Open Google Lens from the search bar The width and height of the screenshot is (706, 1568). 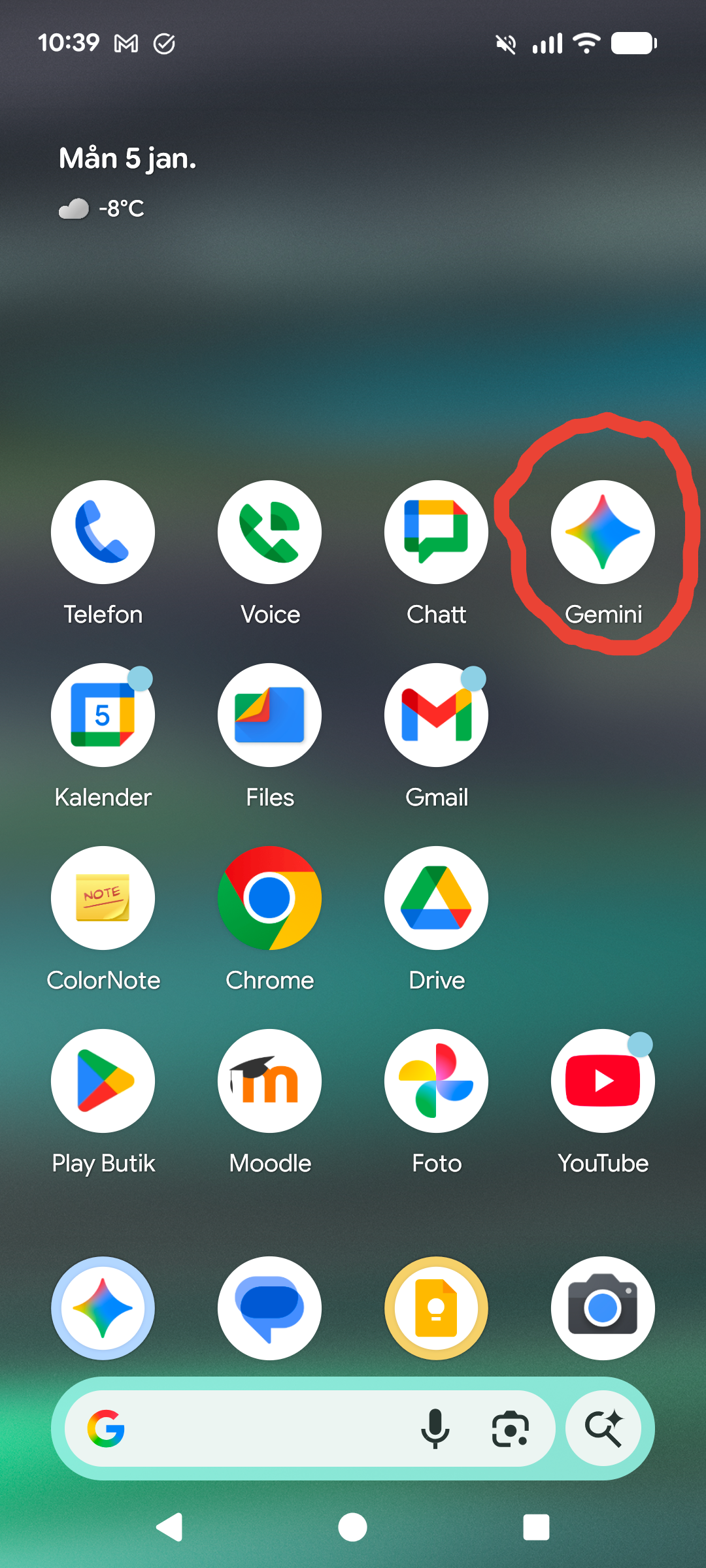coord(510,1428)
